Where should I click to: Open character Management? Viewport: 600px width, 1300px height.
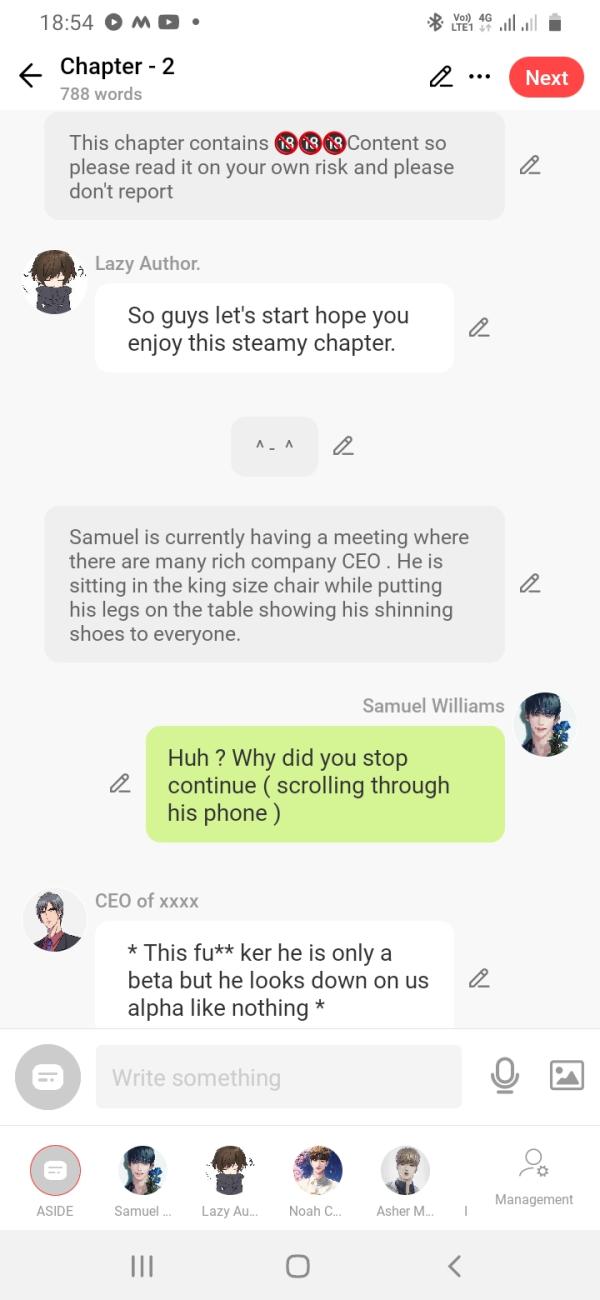(534, 1177)
